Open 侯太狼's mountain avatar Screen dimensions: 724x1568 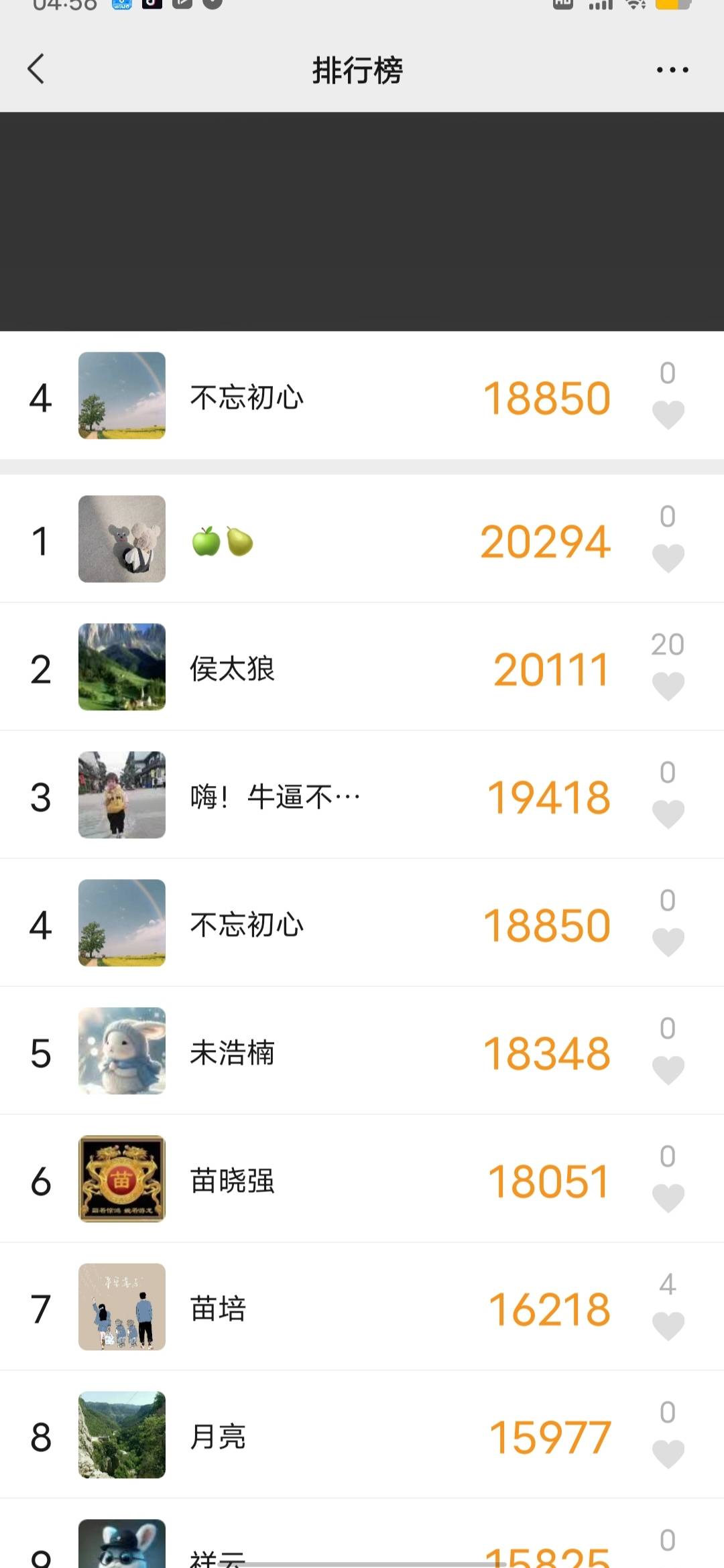(x=121, y=667)
